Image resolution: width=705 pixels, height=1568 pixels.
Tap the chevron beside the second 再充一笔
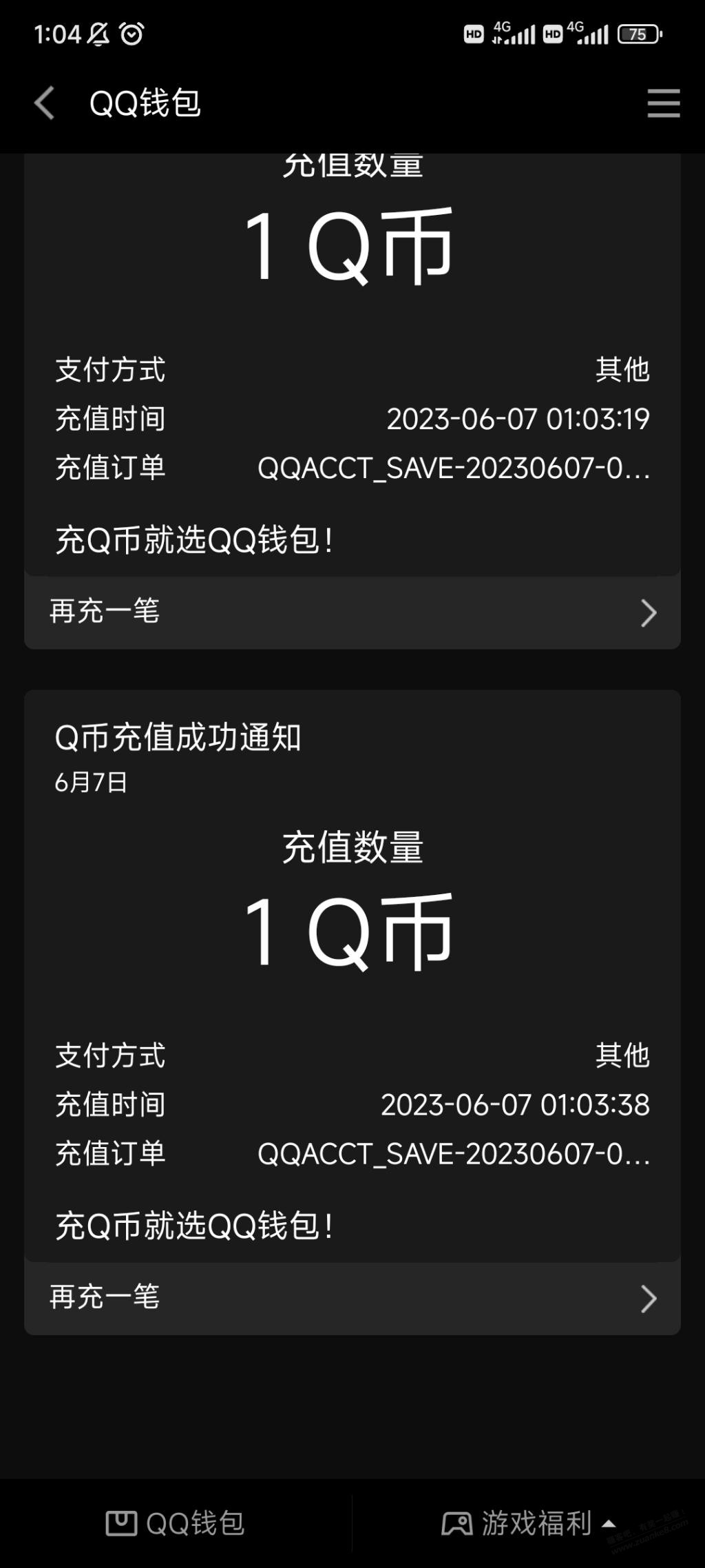646,1298
